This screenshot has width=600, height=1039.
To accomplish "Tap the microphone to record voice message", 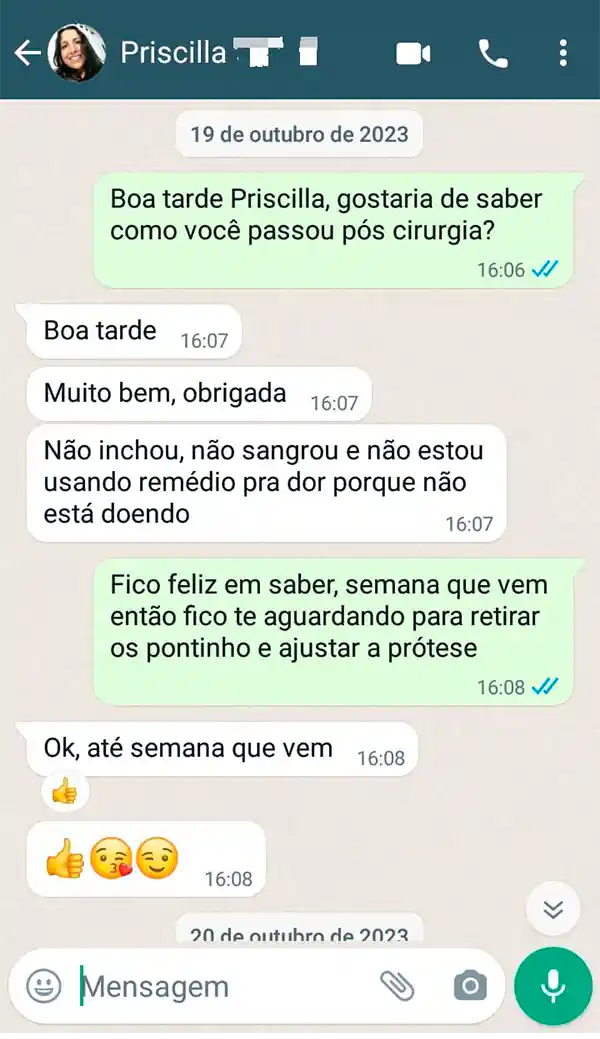I will click(553, 987).
